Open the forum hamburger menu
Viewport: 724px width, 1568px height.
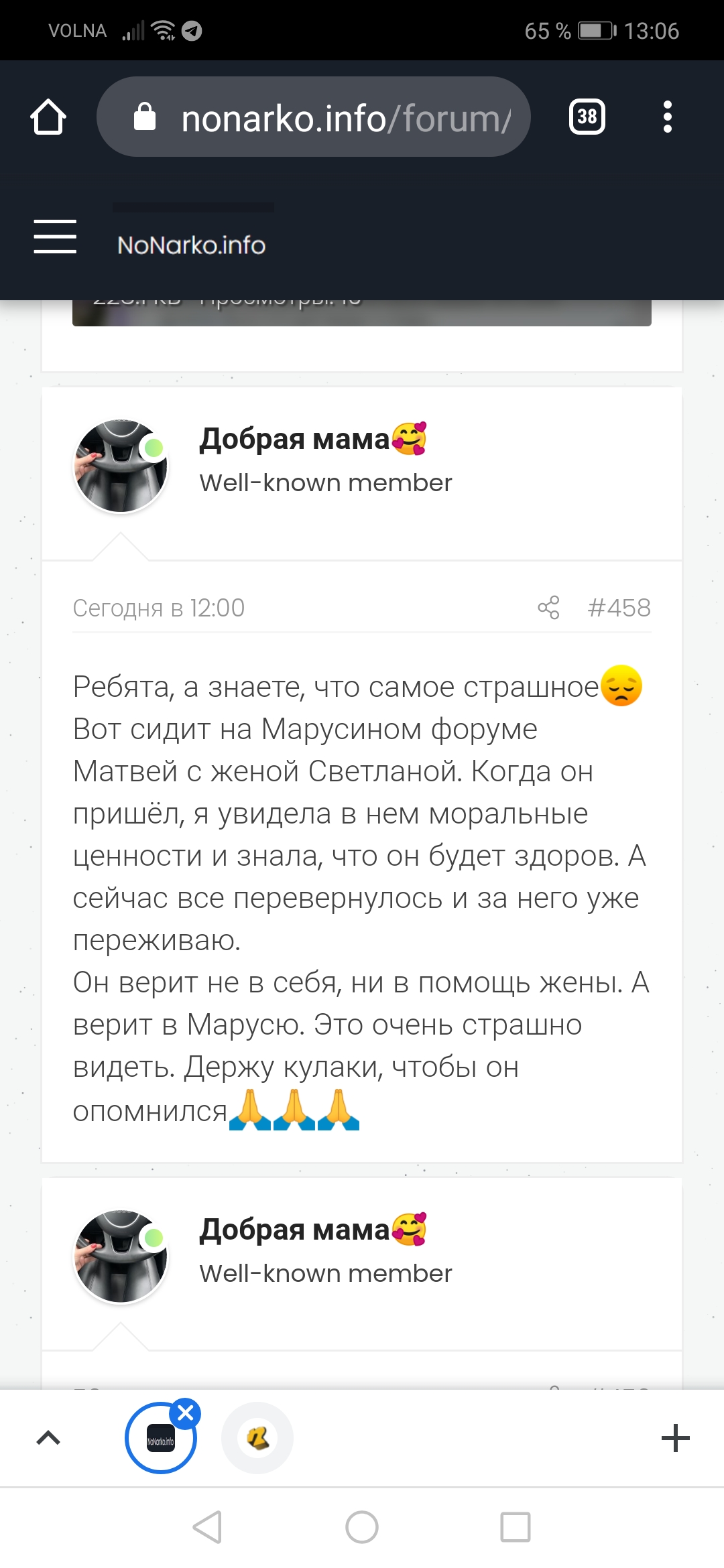pos(55,237)
